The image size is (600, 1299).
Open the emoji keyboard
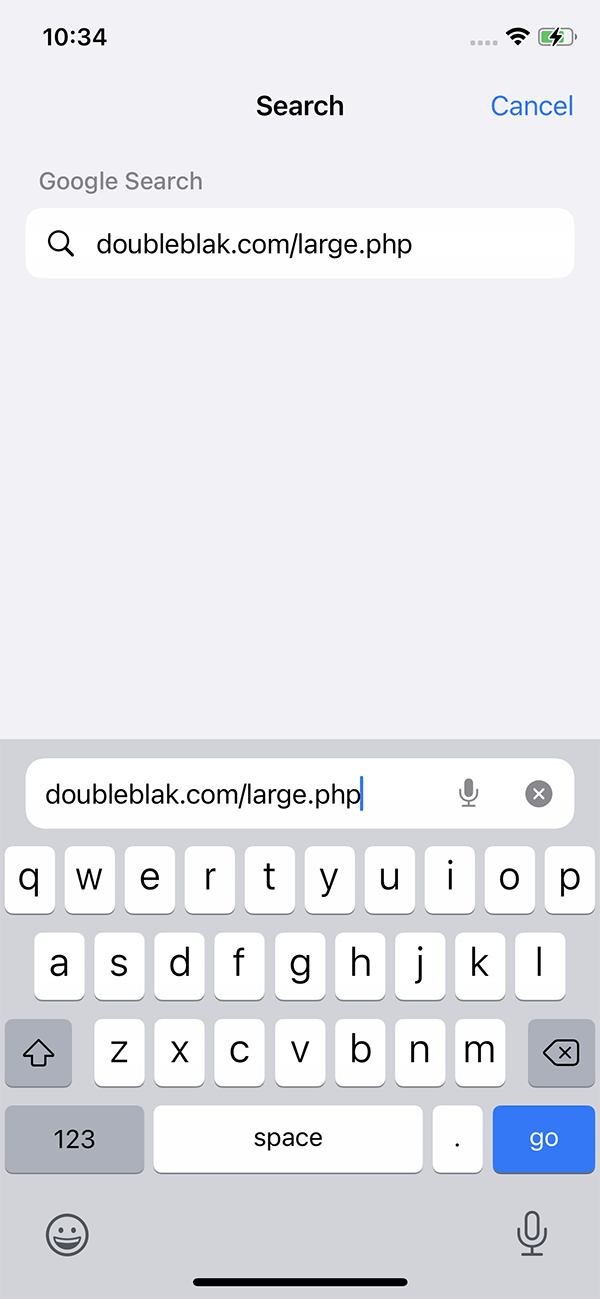coord(67,1234)
